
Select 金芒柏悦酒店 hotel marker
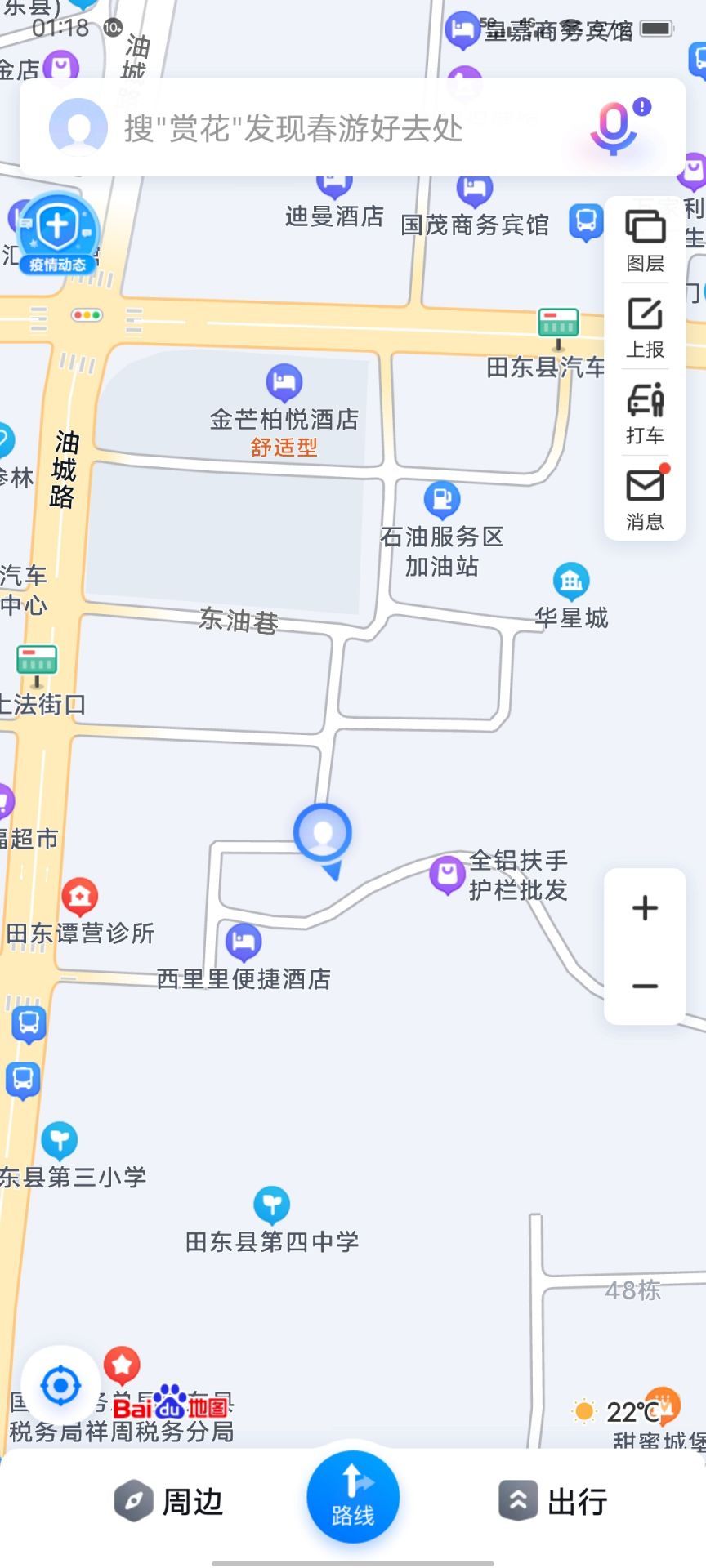[284, 382]
